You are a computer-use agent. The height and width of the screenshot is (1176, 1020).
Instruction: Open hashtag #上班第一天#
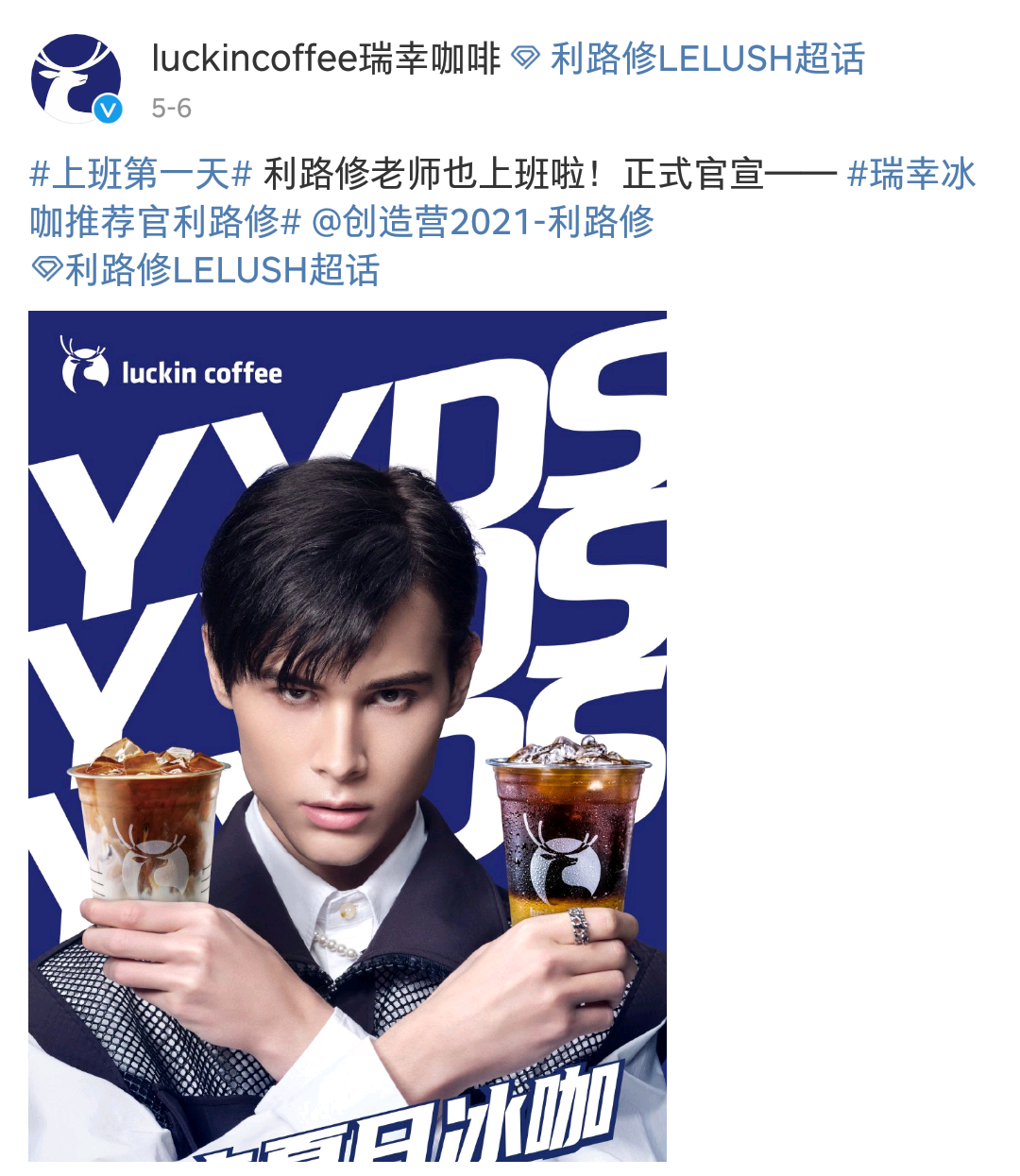pos(142,175)
